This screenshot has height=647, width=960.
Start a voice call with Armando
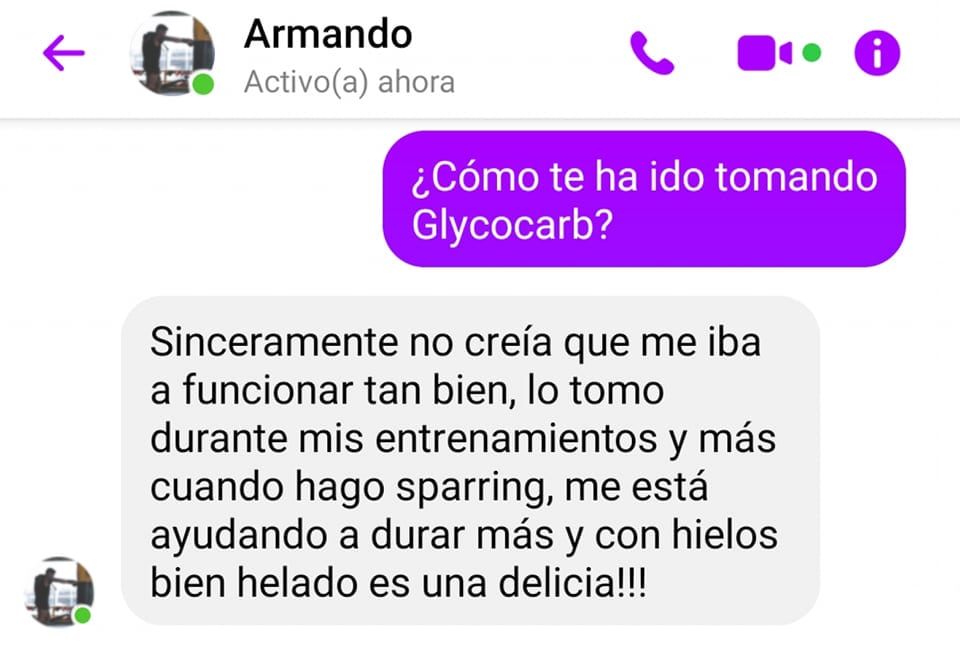click(652, 54)
